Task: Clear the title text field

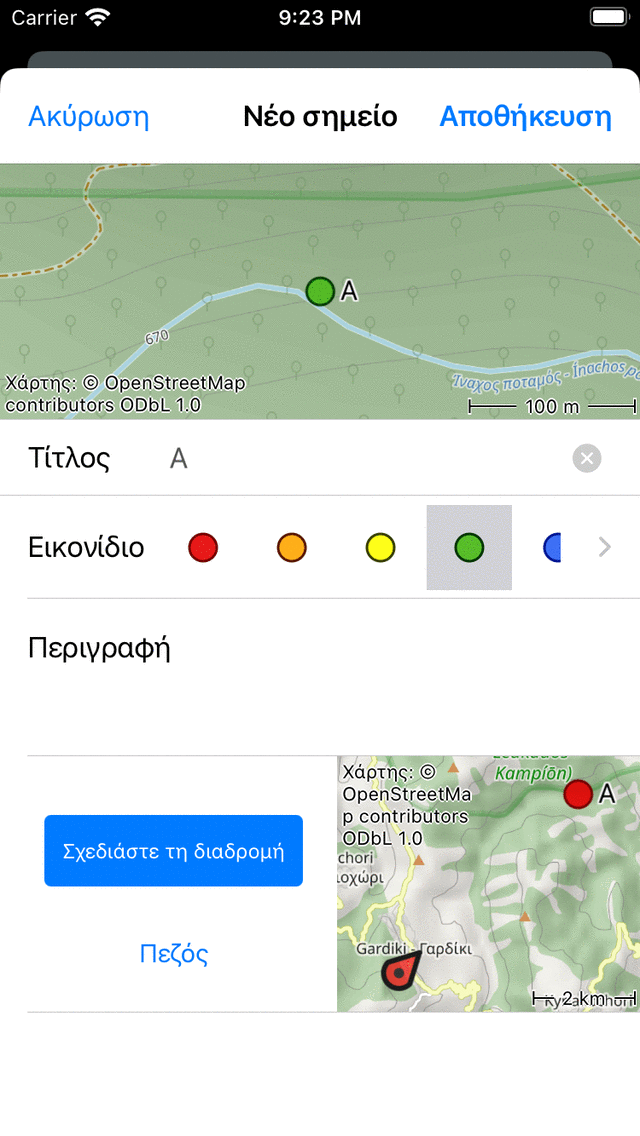Action: pos(587,458)
